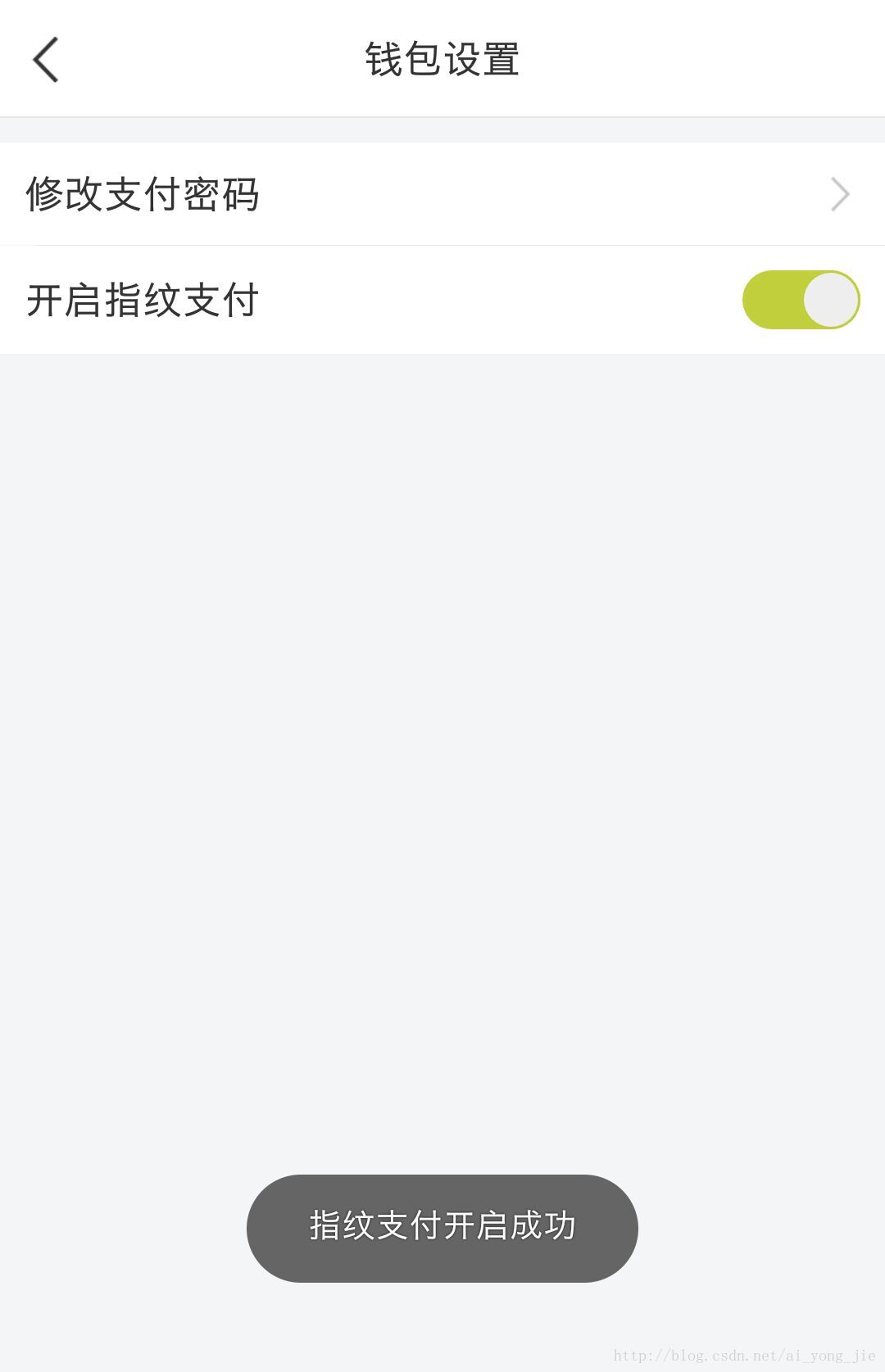Dismiss the 指纹支付开启成功 toast message
885x1372 pixels.
(x=442, y=1227)
